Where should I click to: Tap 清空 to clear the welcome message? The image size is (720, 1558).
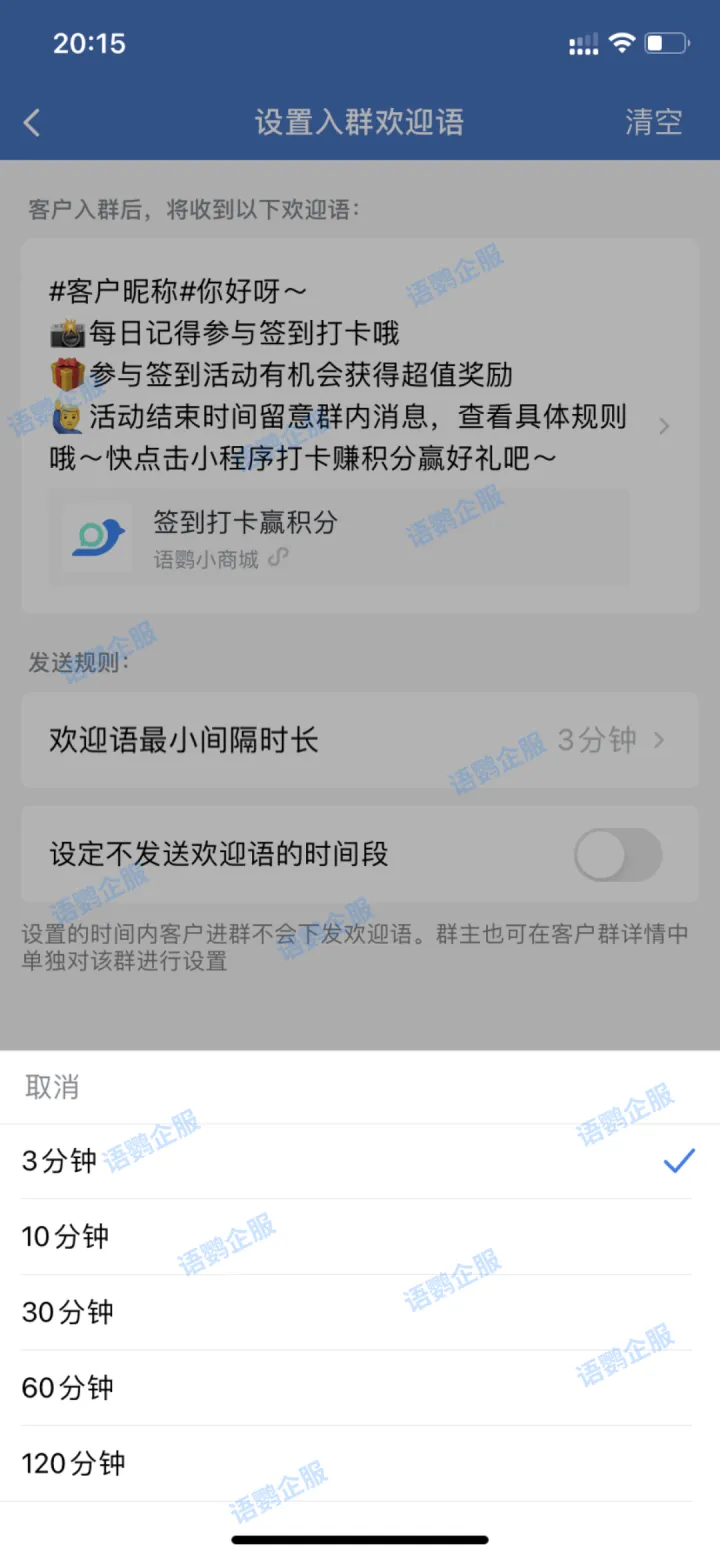[653, 122]
